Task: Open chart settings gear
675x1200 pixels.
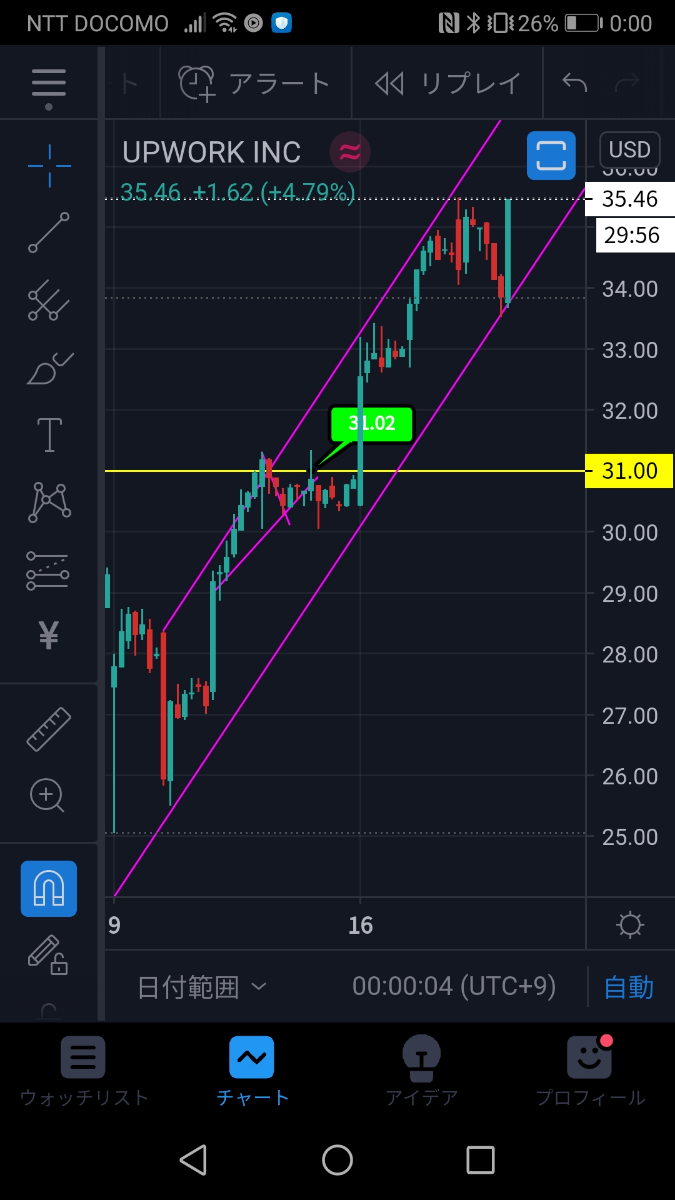Action: coord(630,925)
